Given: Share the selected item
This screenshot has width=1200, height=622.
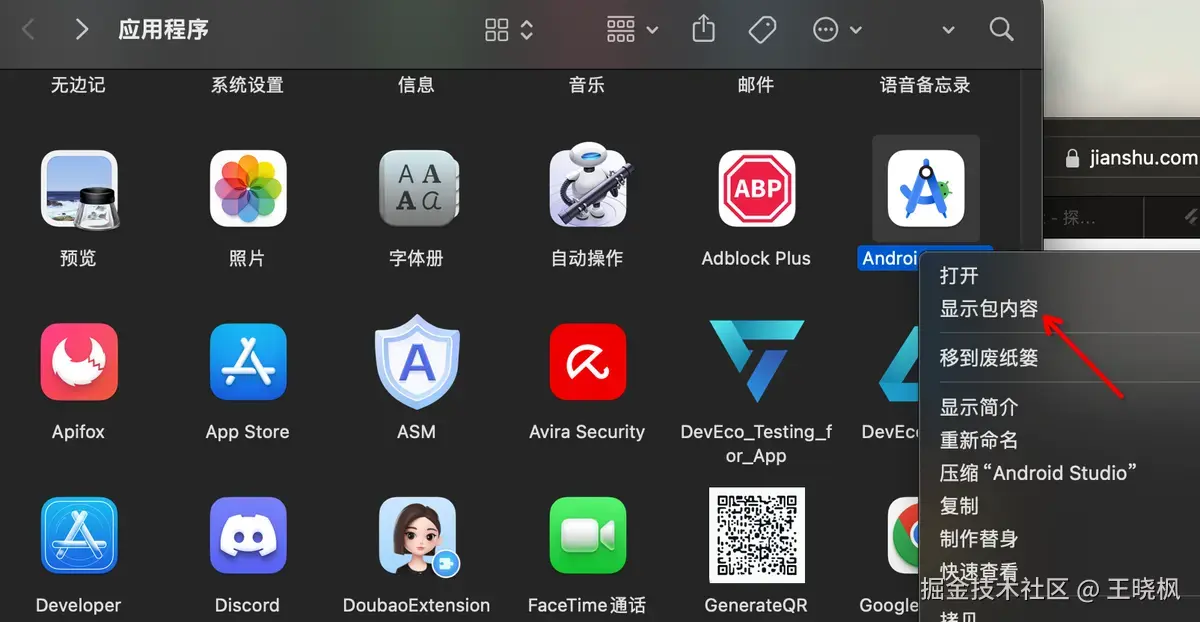Looking at the screenshot, I should click(x=704, y=29).
